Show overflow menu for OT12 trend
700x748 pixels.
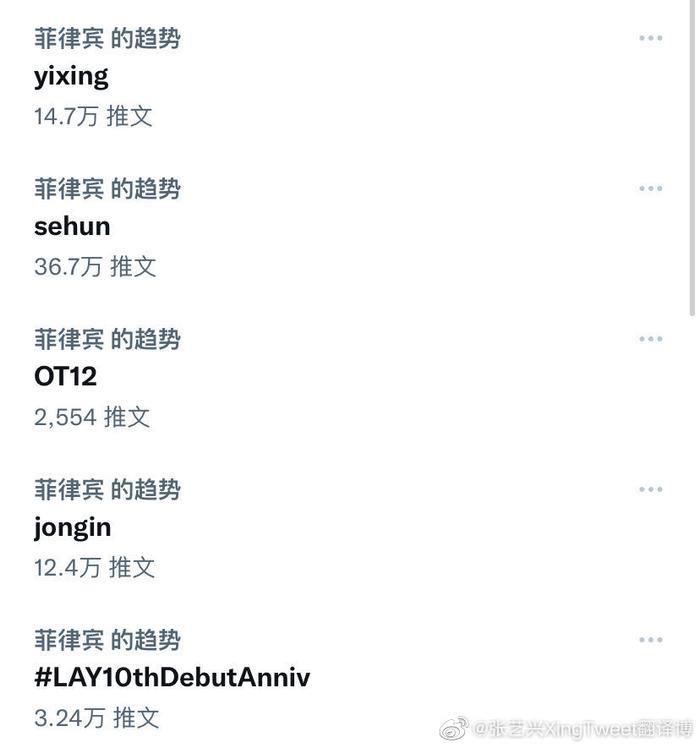(x=651, y=339)
